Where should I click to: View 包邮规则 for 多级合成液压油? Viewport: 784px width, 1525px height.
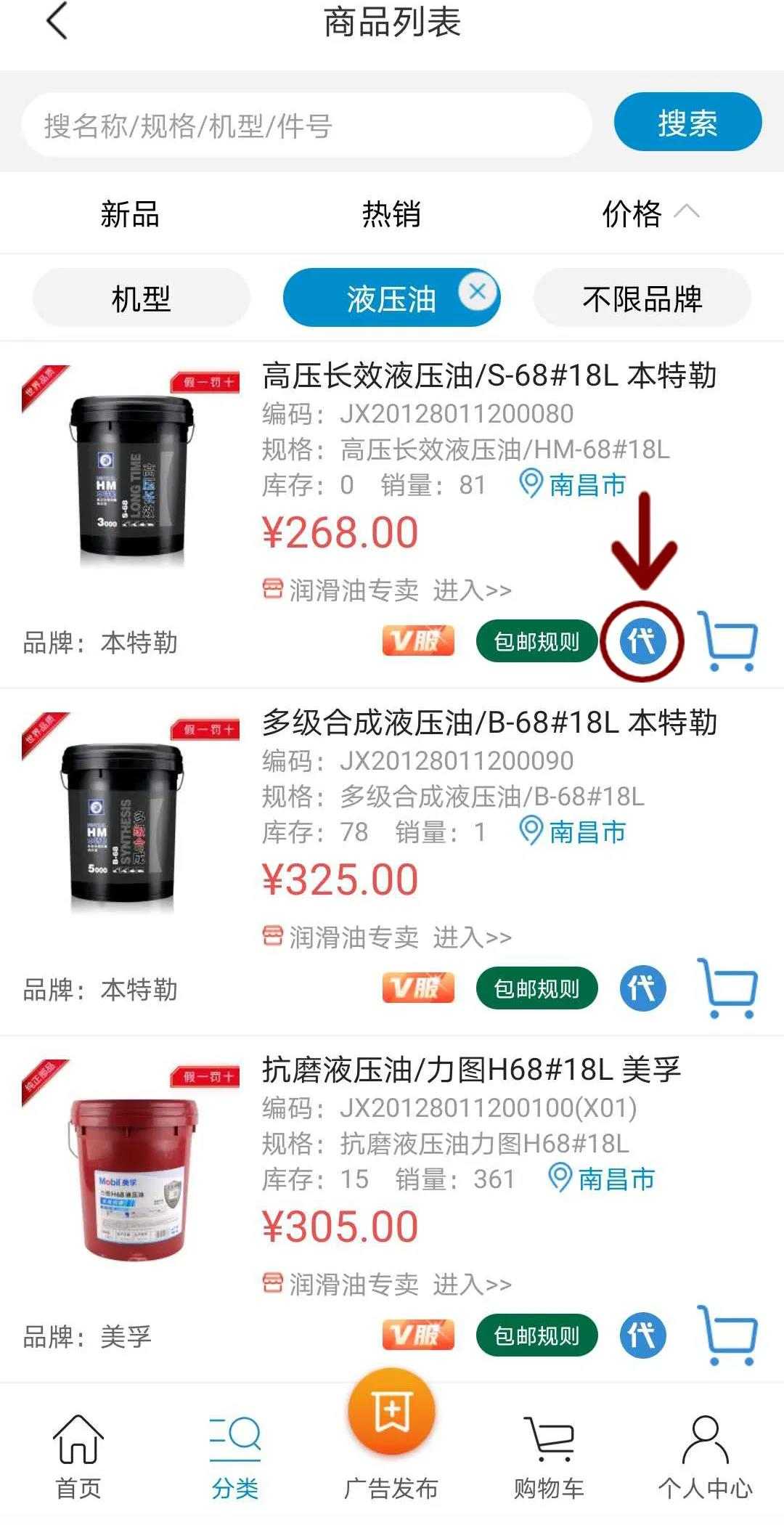[x=536, y=988]
